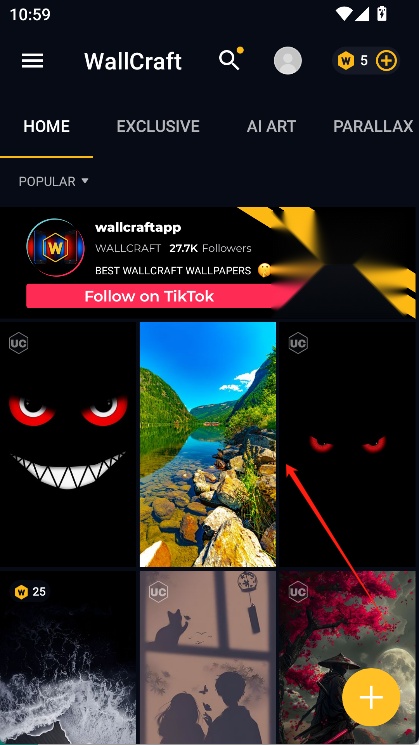Viewport: 419px width, 745px height.
Task: Open the cat and couple shadow wallpaper
Action: point(208,658)
